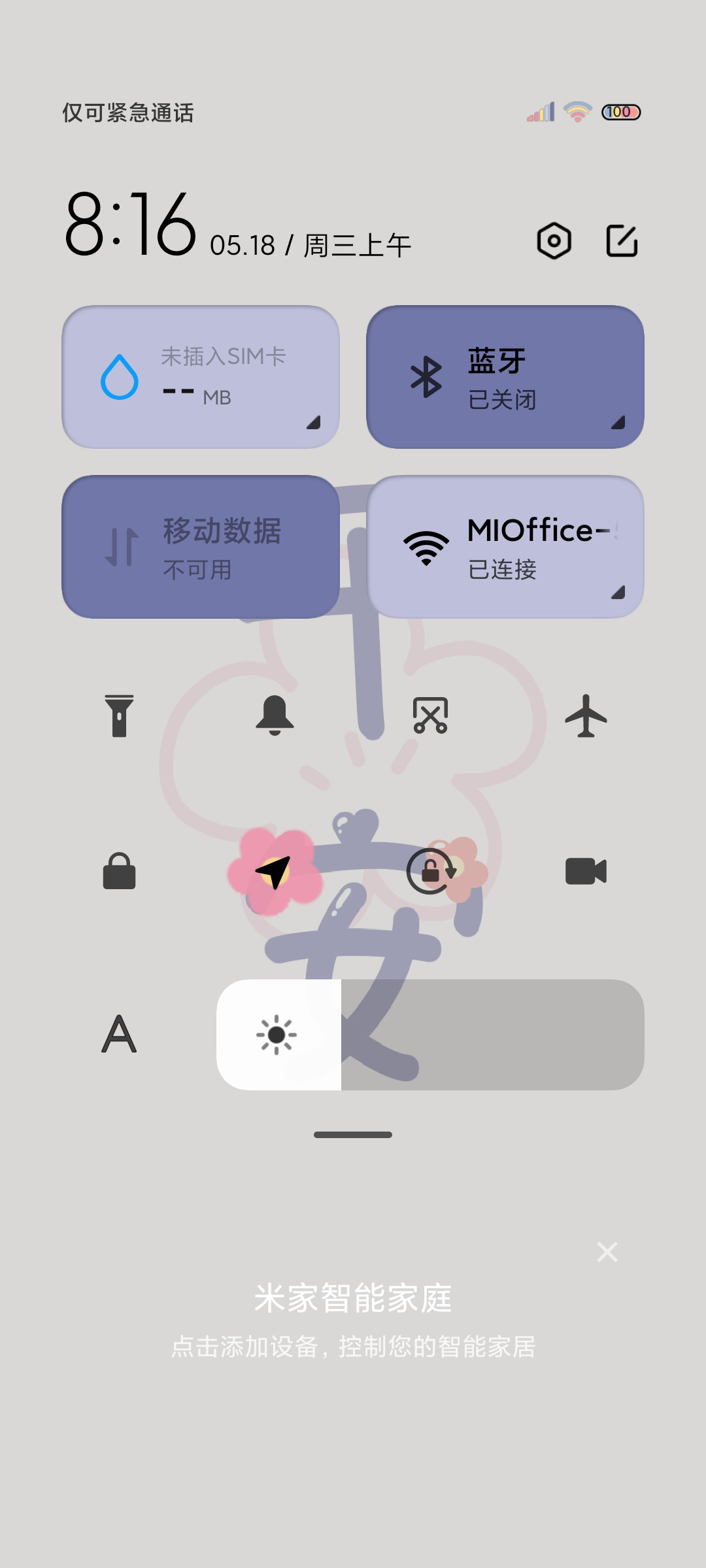This screenshot has height=1568, width=706.
Task: Open settings via the hexagon gear icon
Action: point(554,241)
